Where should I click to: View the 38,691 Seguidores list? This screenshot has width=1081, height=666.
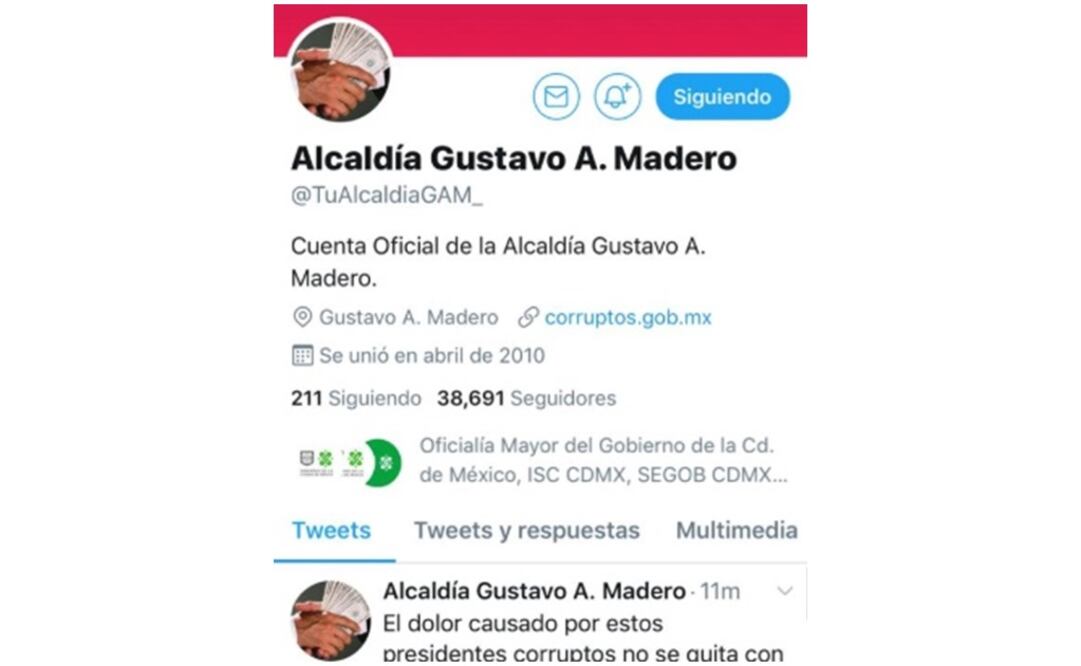[526, 398]
